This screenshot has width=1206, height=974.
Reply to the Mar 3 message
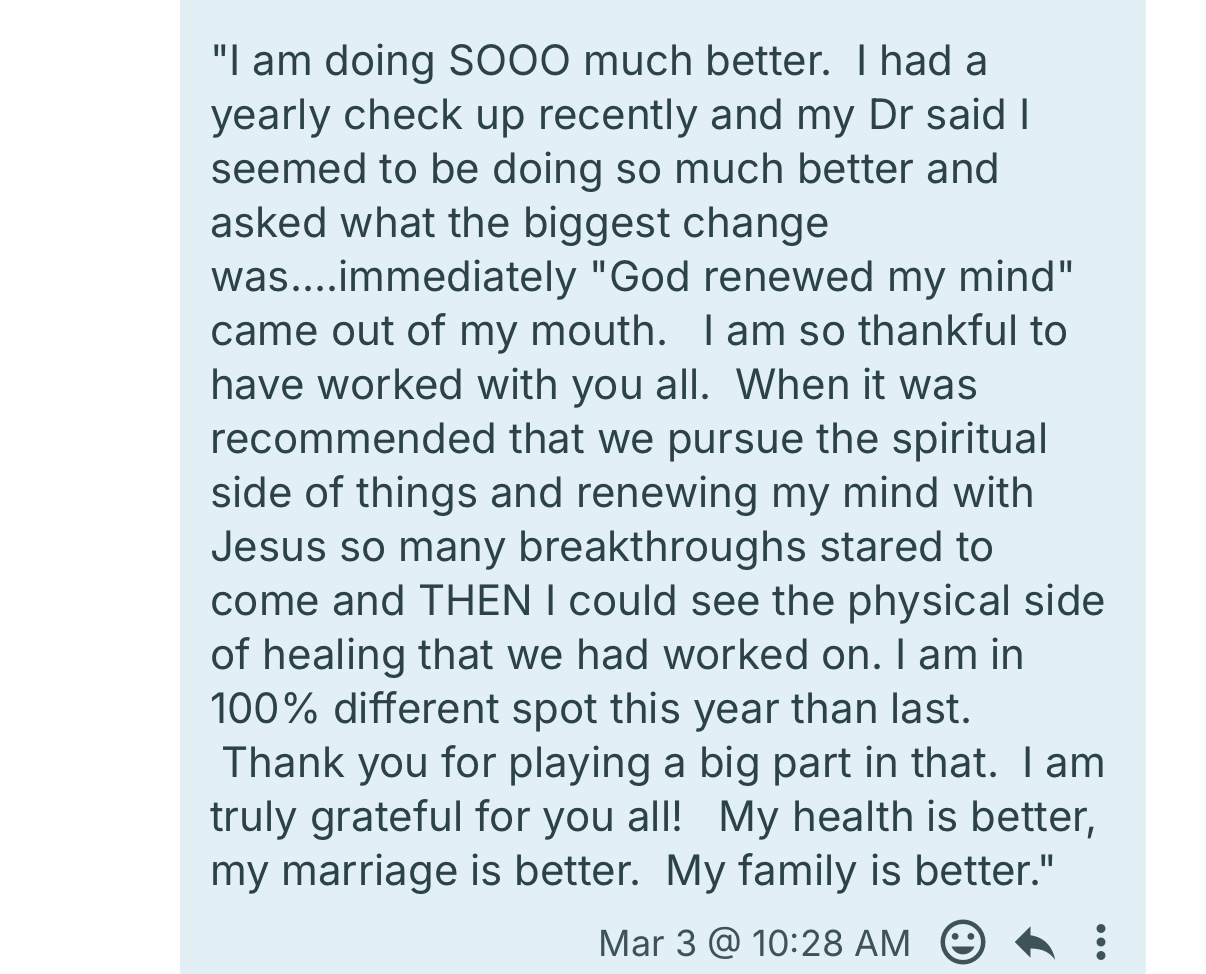coord(1034,942)
